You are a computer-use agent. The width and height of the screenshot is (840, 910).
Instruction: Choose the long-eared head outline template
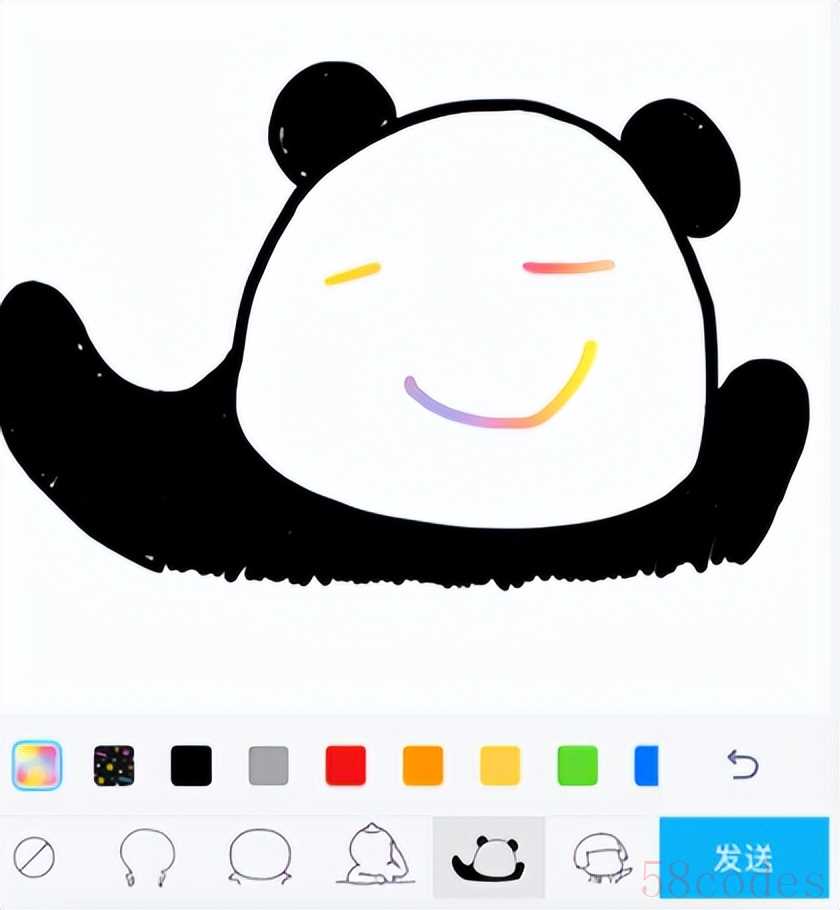point(146,858)
